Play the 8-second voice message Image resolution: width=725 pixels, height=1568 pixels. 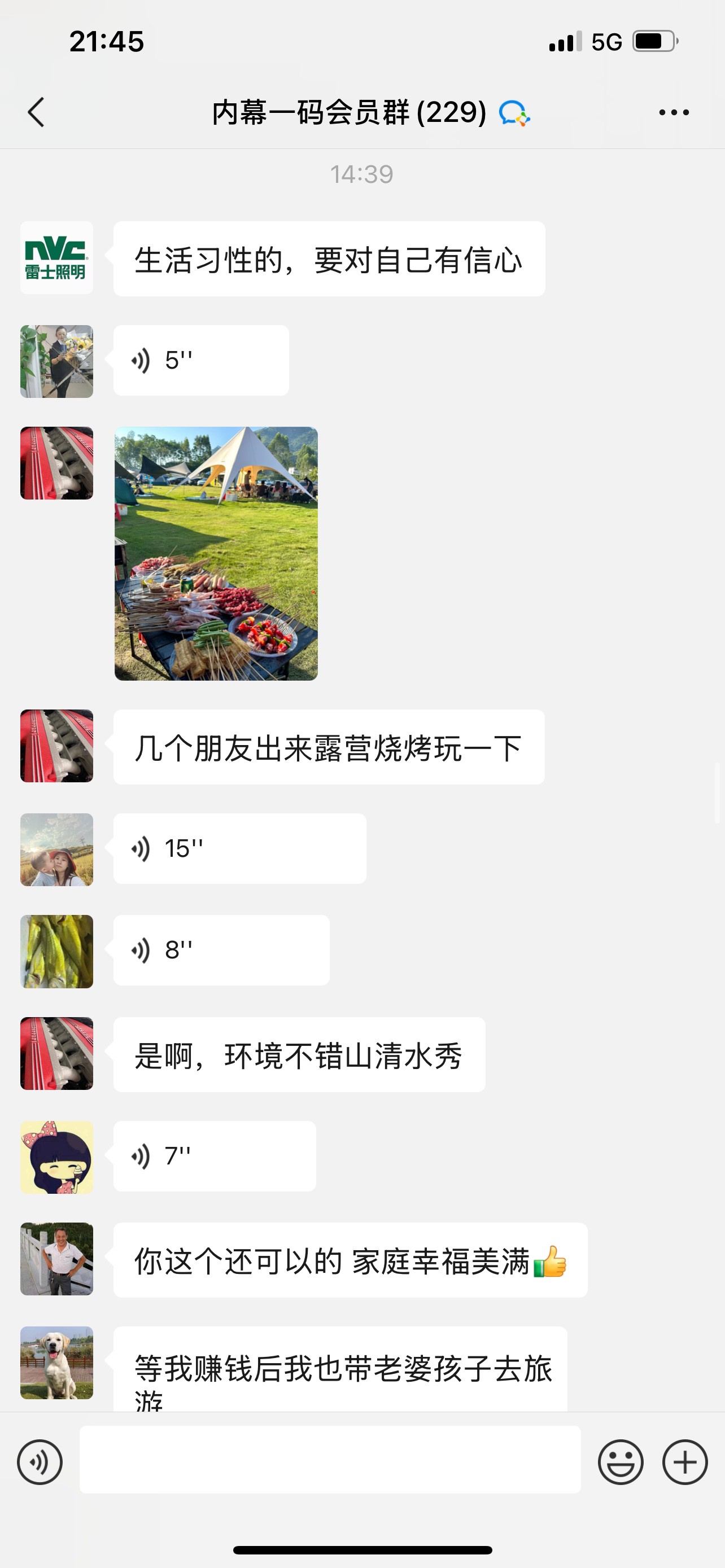[x=221, y=950]
